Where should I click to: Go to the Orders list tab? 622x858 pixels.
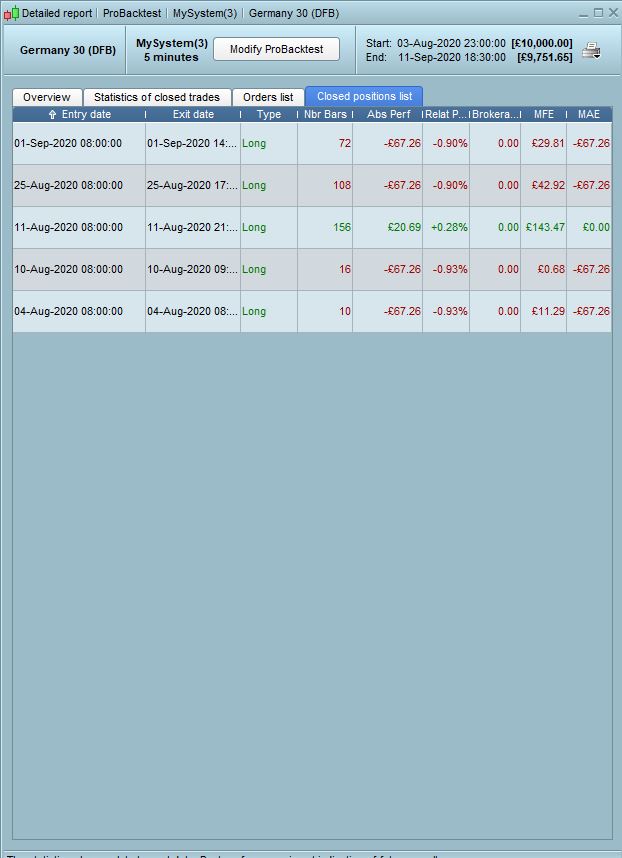(268, 97)
